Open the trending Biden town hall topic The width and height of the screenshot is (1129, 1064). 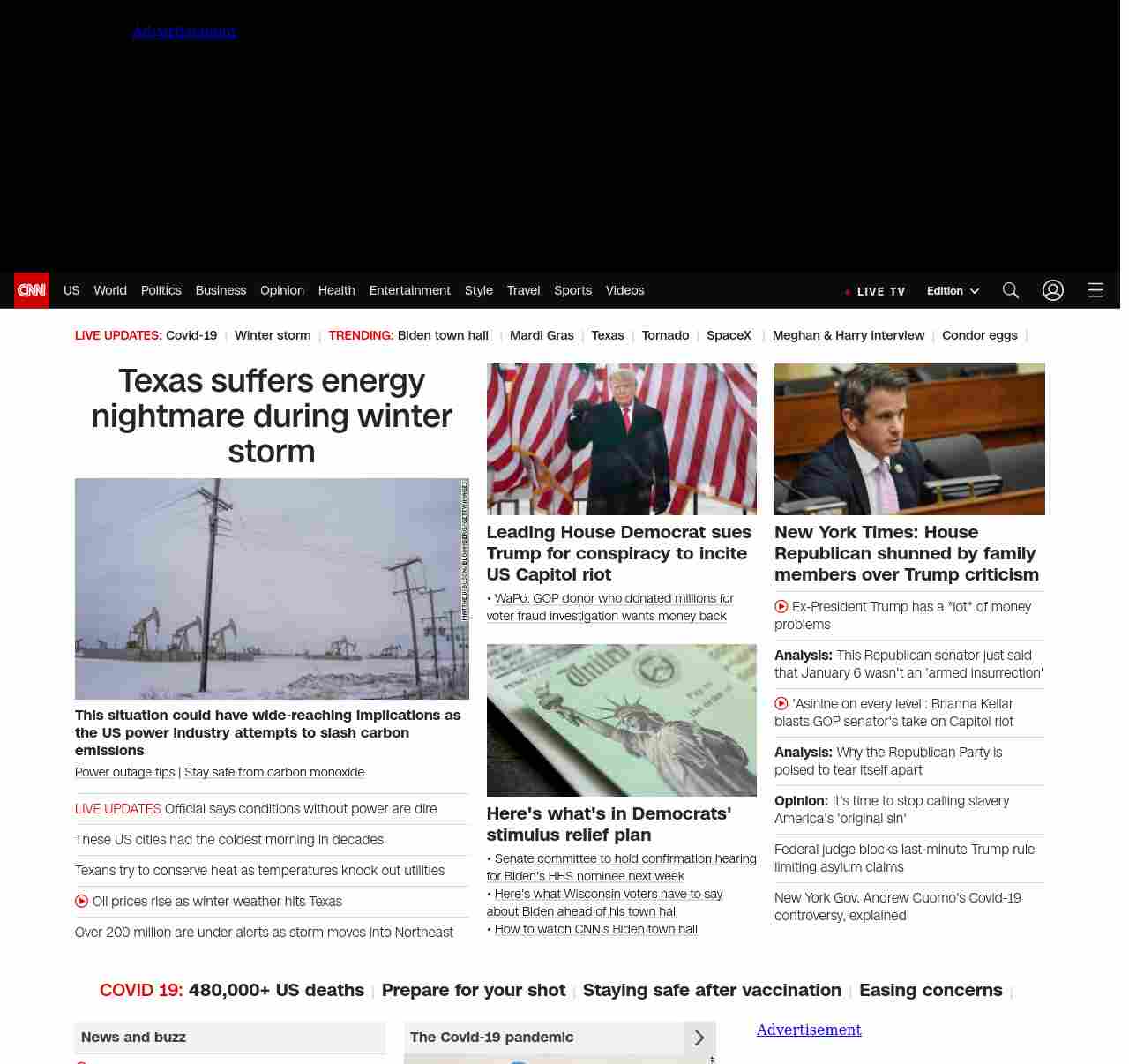click(x=443, y=335)
